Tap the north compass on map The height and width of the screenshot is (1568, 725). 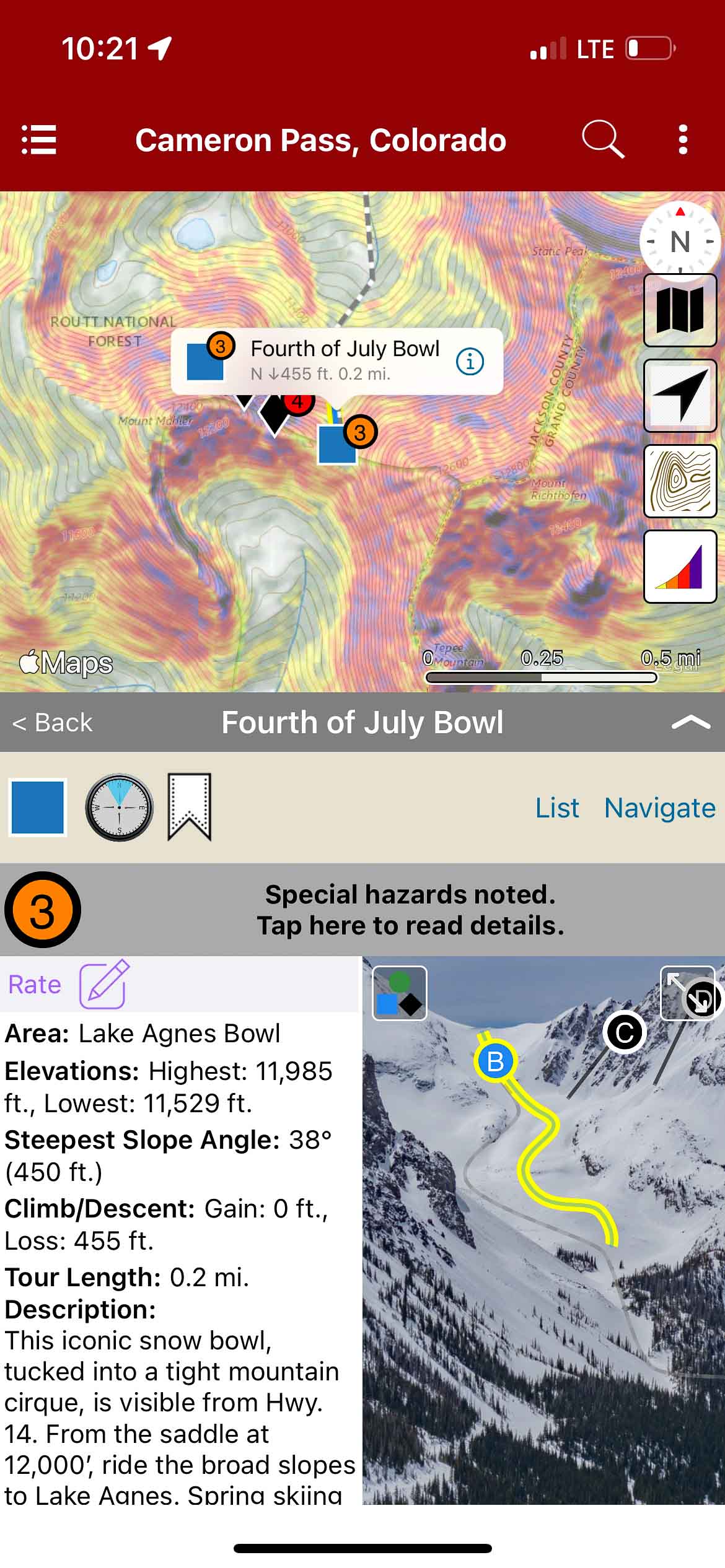click(680, 241)
